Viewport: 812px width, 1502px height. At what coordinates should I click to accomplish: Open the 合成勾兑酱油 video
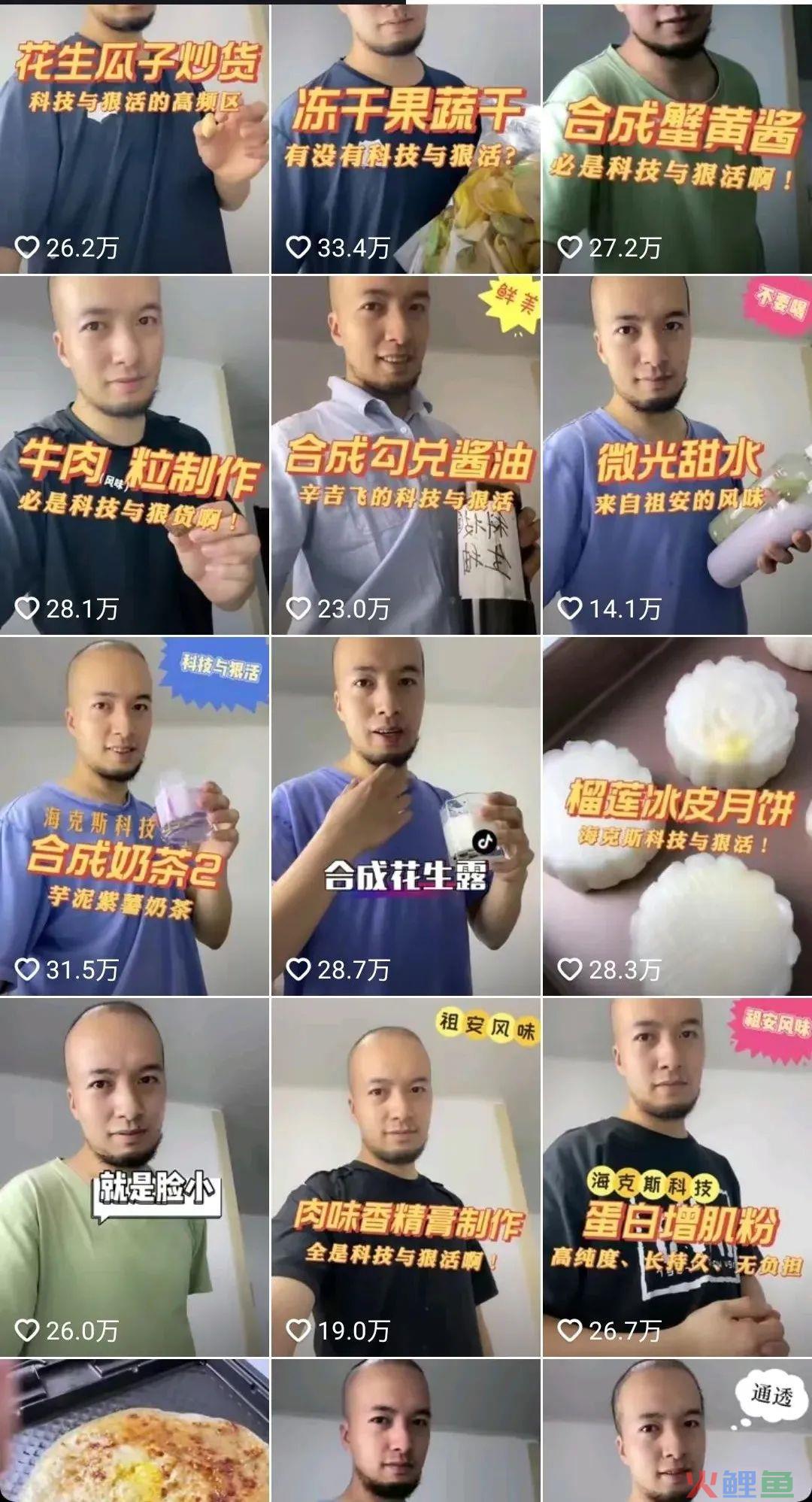[x=406, y=455]
